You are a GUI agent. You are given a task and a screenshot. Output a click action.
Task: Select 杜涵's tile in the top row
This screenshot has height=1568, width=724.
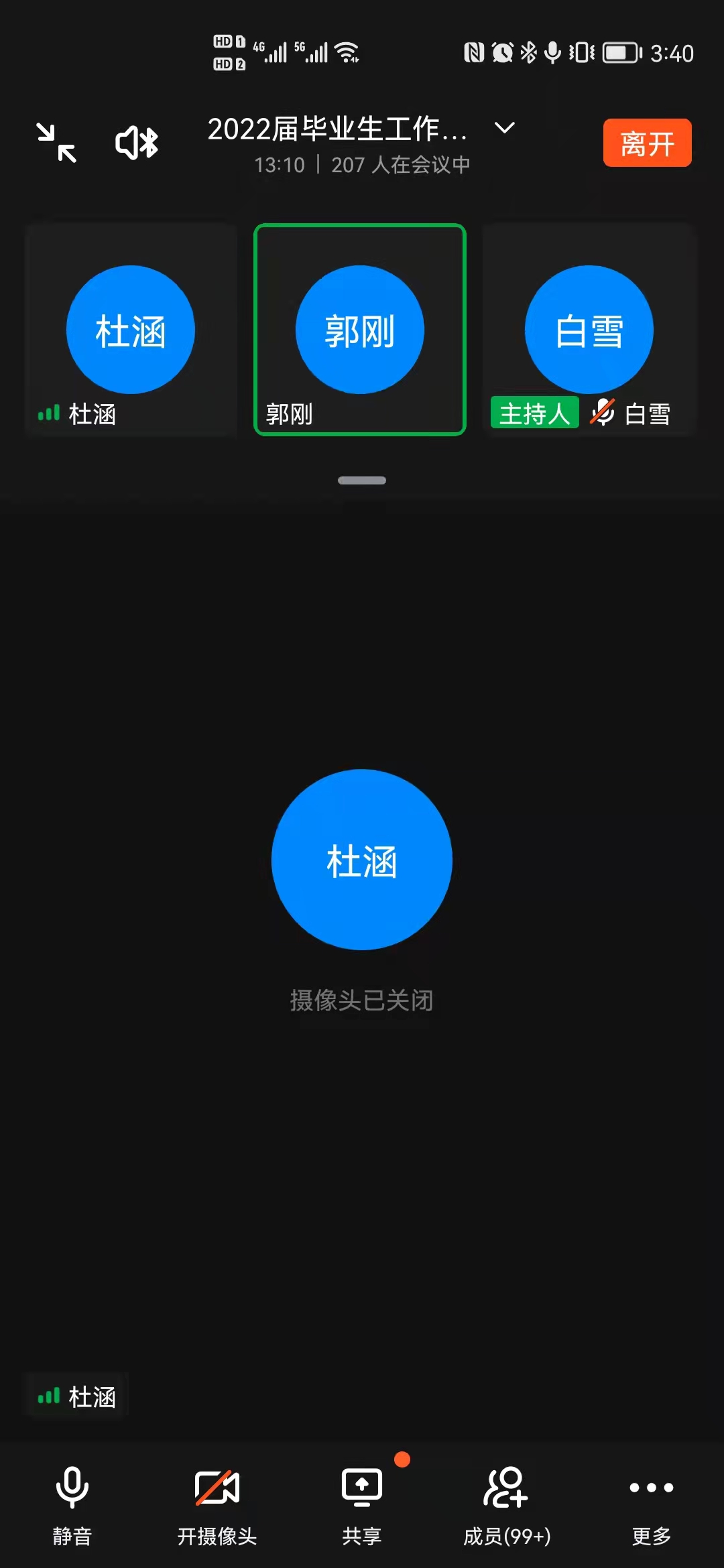click(131, 330)
